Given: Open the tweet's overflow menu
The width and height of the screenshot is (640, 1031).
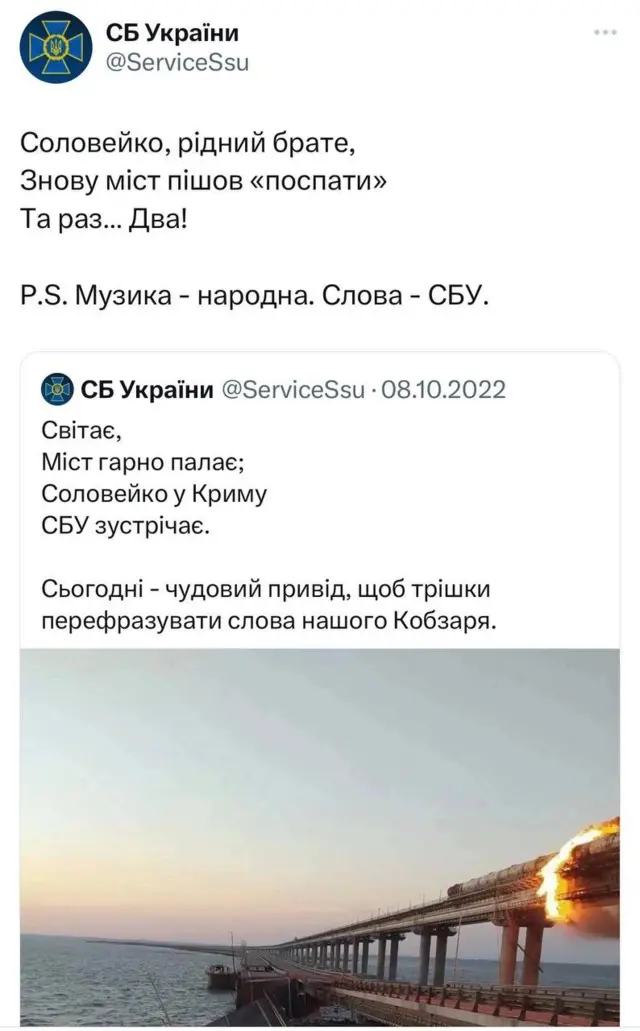Looking at the screenshot, I should [x=605, y=32].
